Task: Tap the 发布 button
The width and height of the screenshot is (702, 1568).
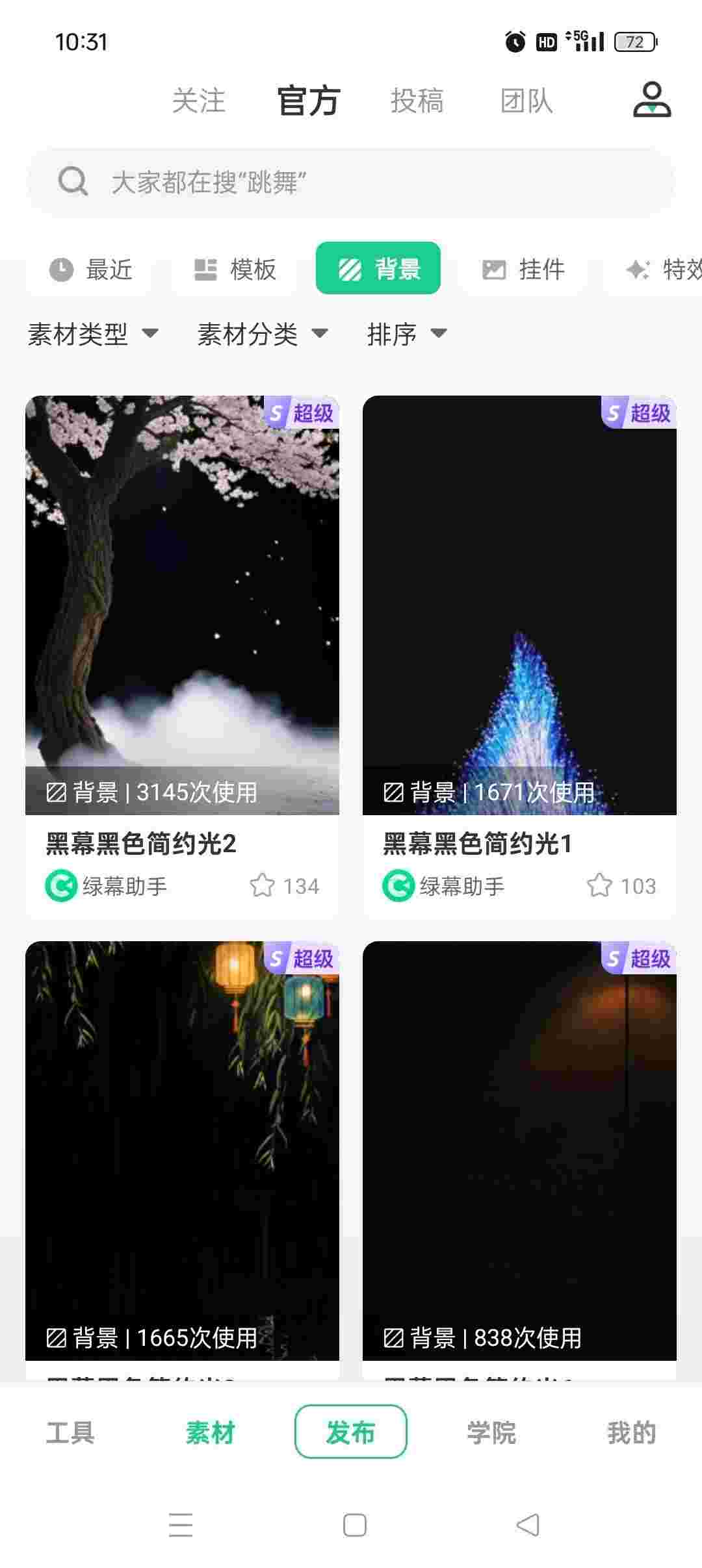Action: (x=351, y=1432)
